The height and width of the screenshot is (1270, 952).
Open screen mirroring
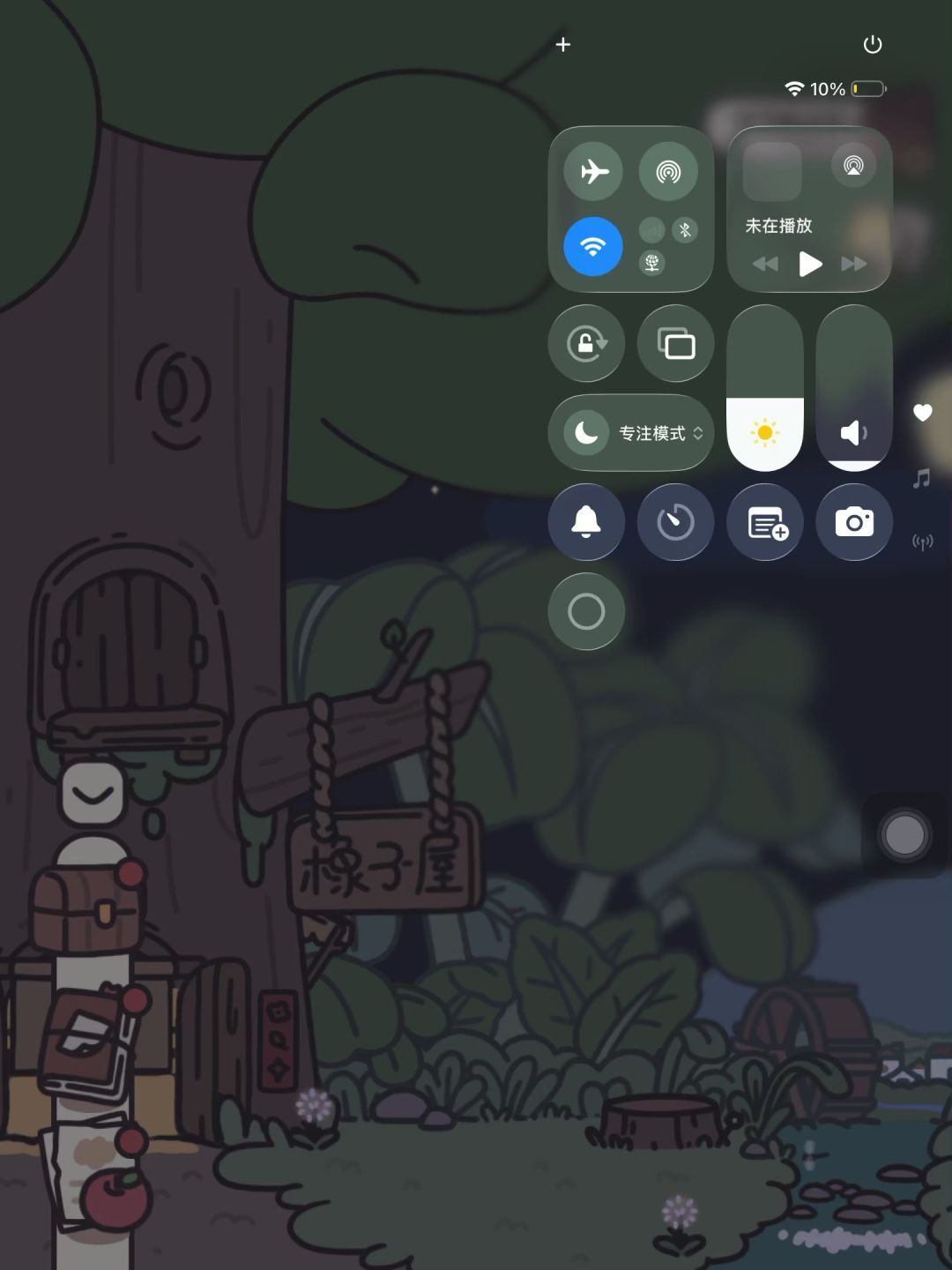676,344
